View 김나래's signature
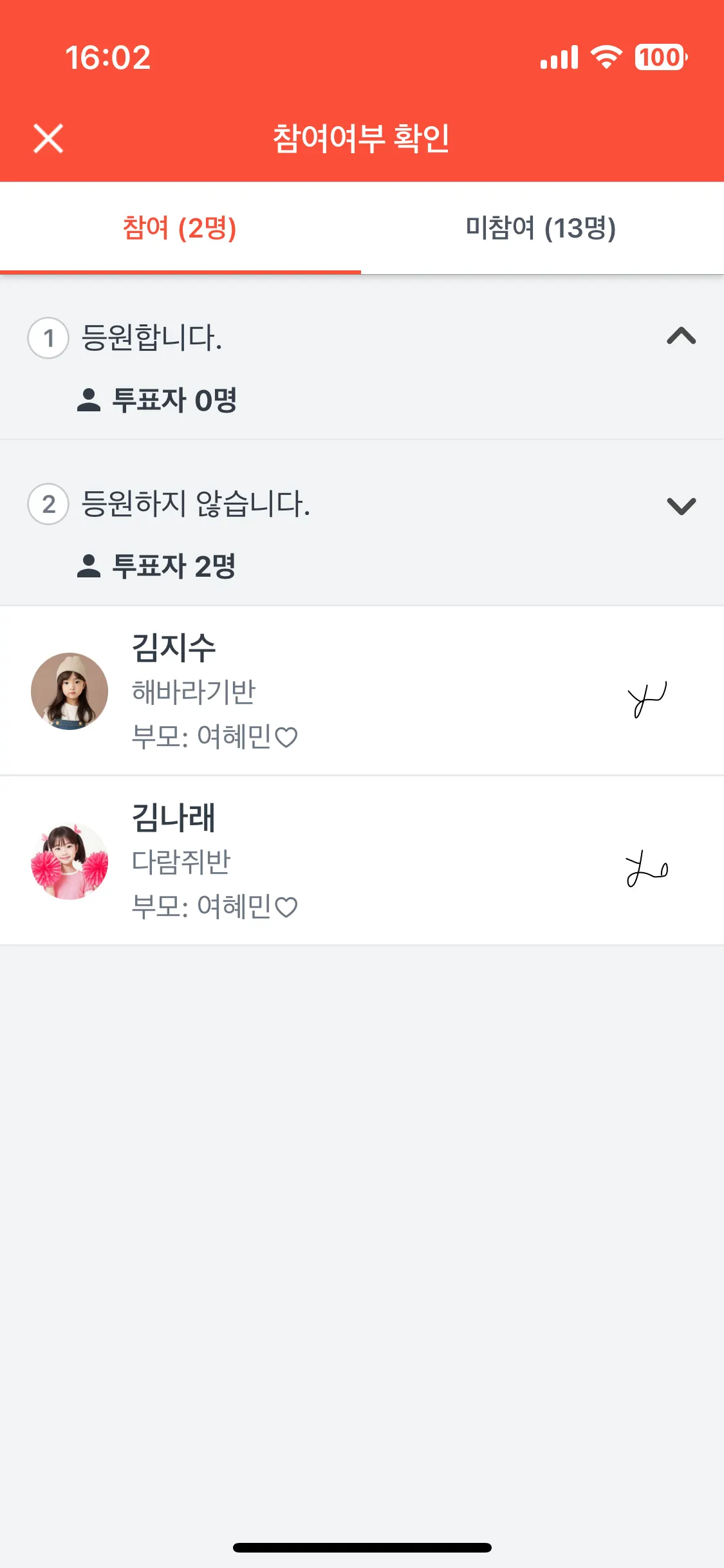The width and height of the screenshot is (724, 1568). [x=647, y=869]
